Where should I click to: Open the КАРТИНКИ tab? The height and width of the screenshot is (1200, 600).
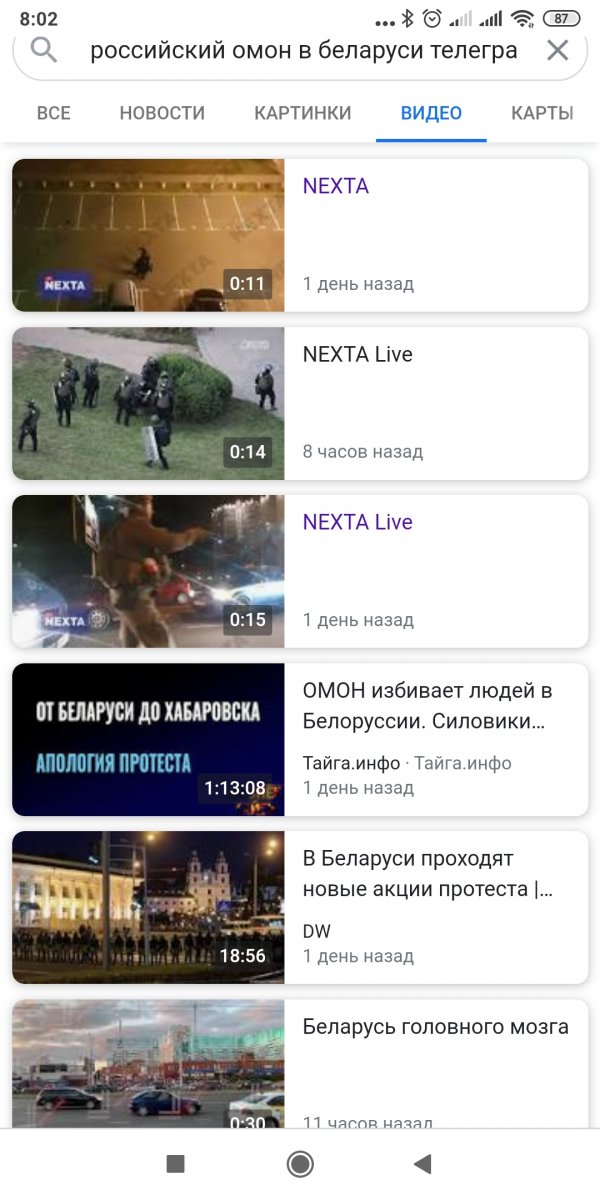(x=303, y=113)
